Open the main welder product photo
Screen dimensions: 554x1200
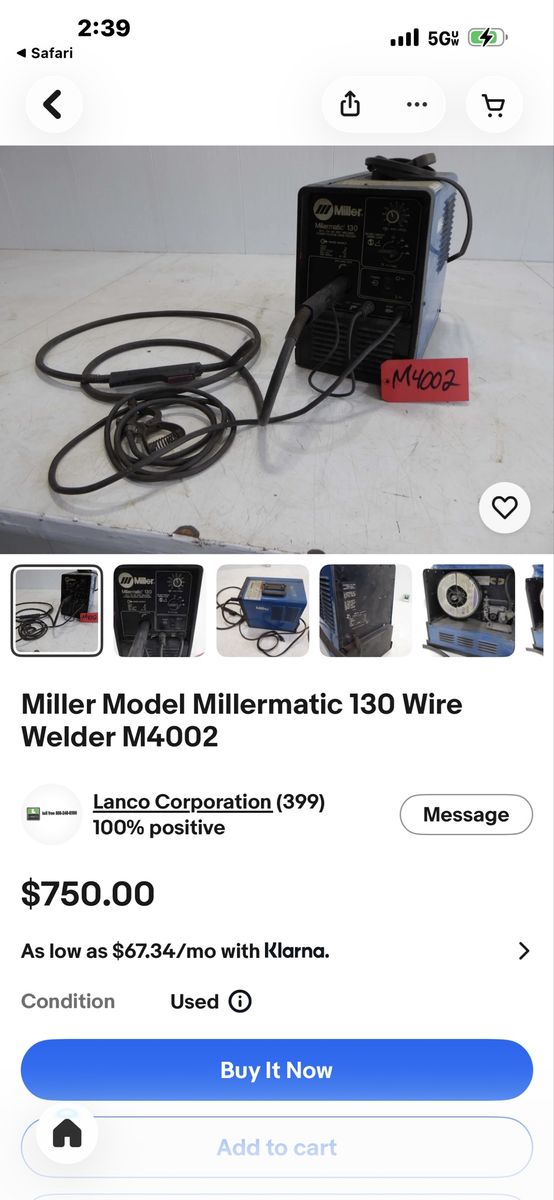coord(277,349)
